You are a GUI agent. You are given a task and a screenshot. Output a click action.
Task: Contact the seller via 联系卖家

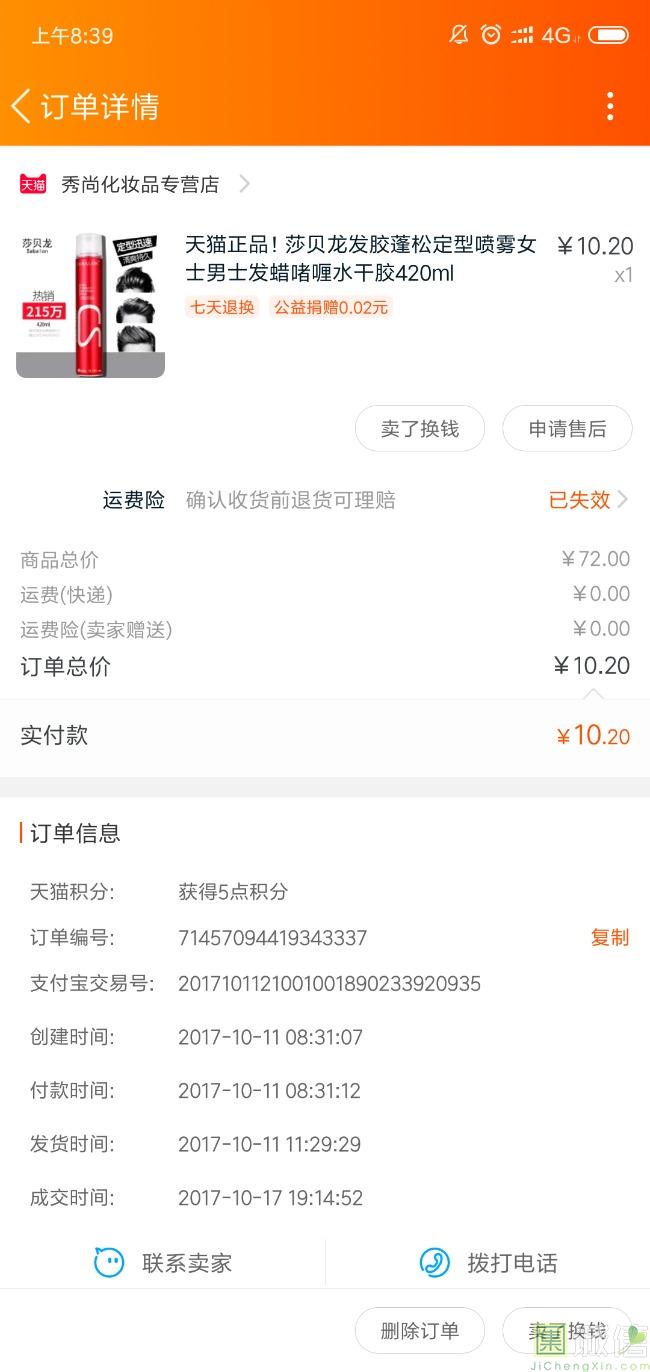coord(163,1262)
